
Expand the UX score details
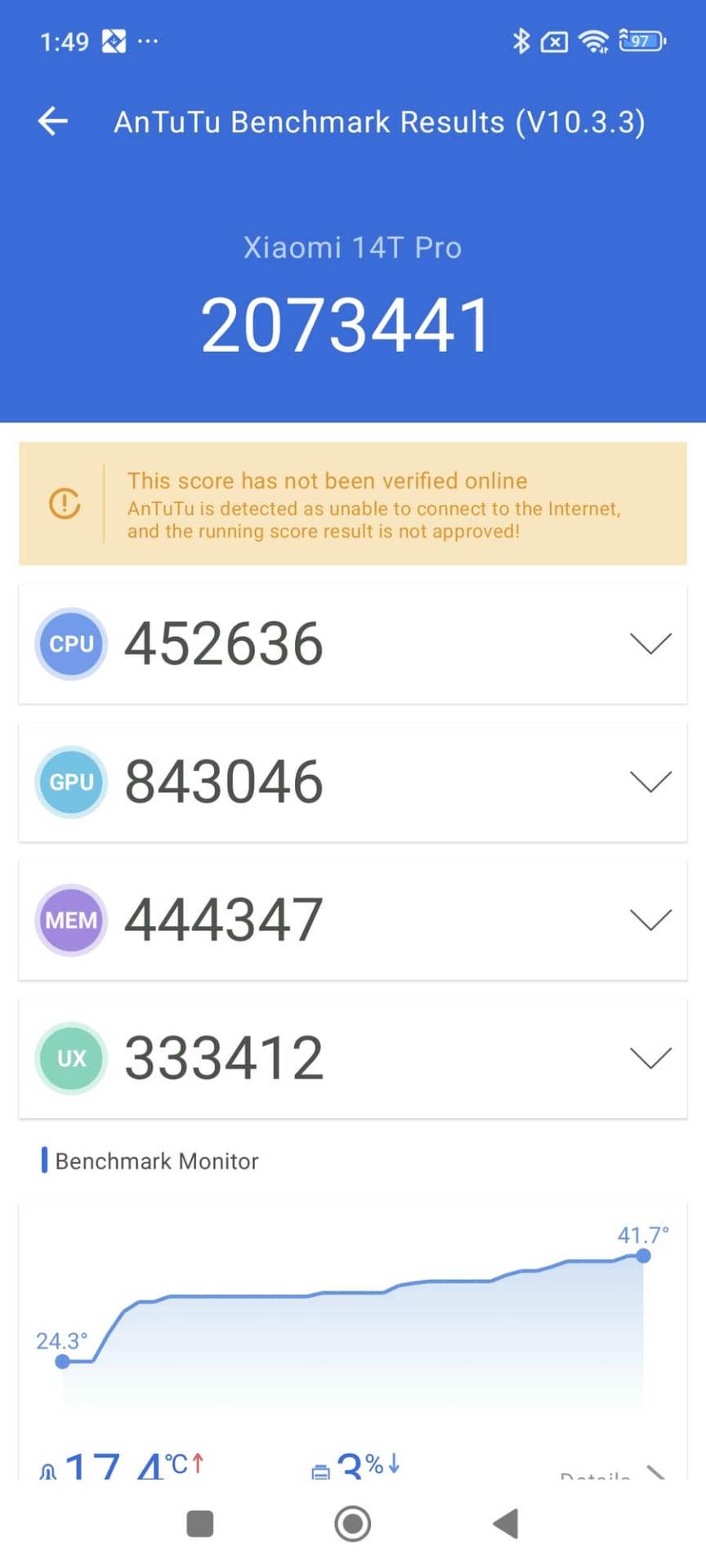coord(650,1057)
